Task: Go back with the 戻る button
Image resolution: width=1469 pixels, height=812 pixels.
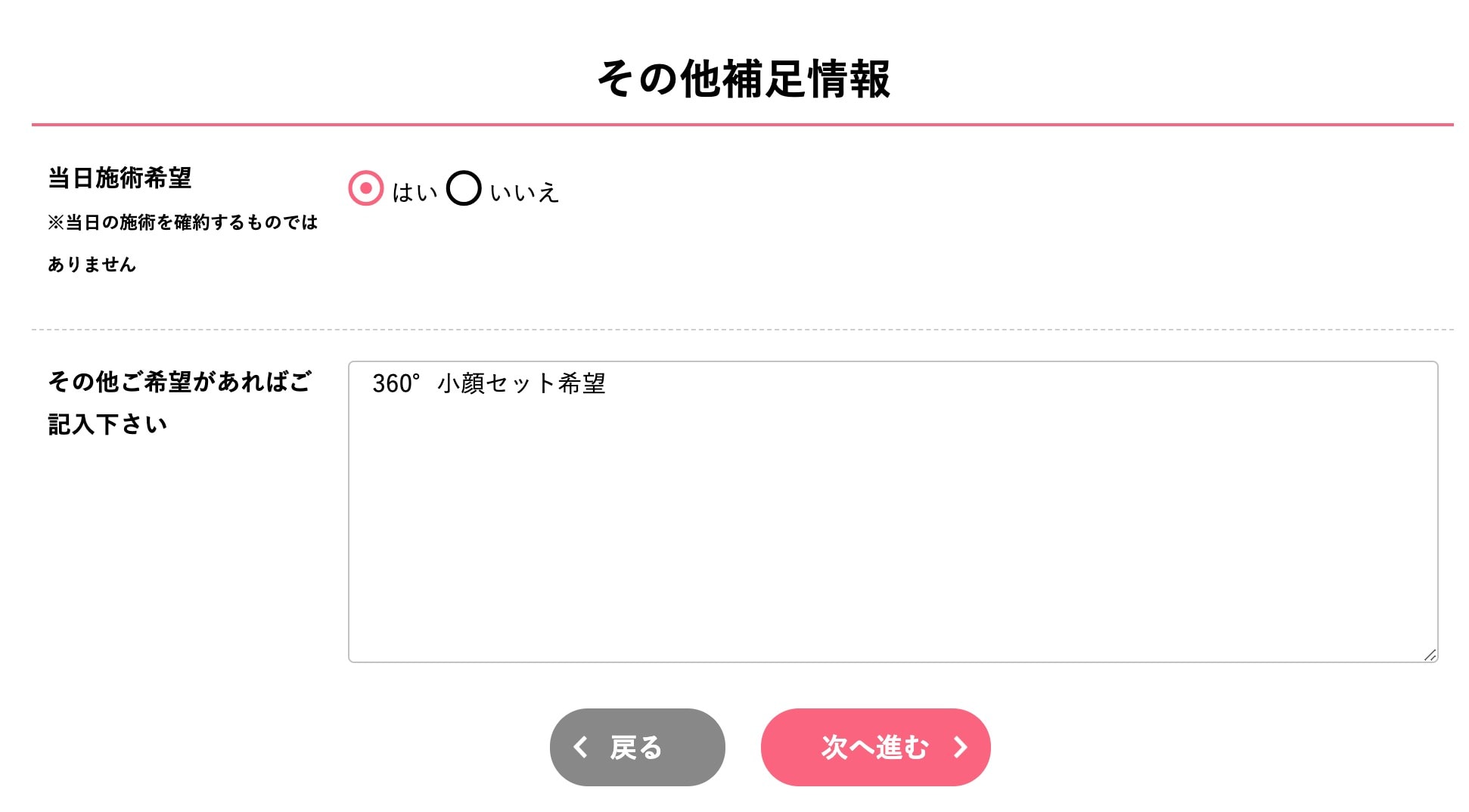Action: pos(637,747)
